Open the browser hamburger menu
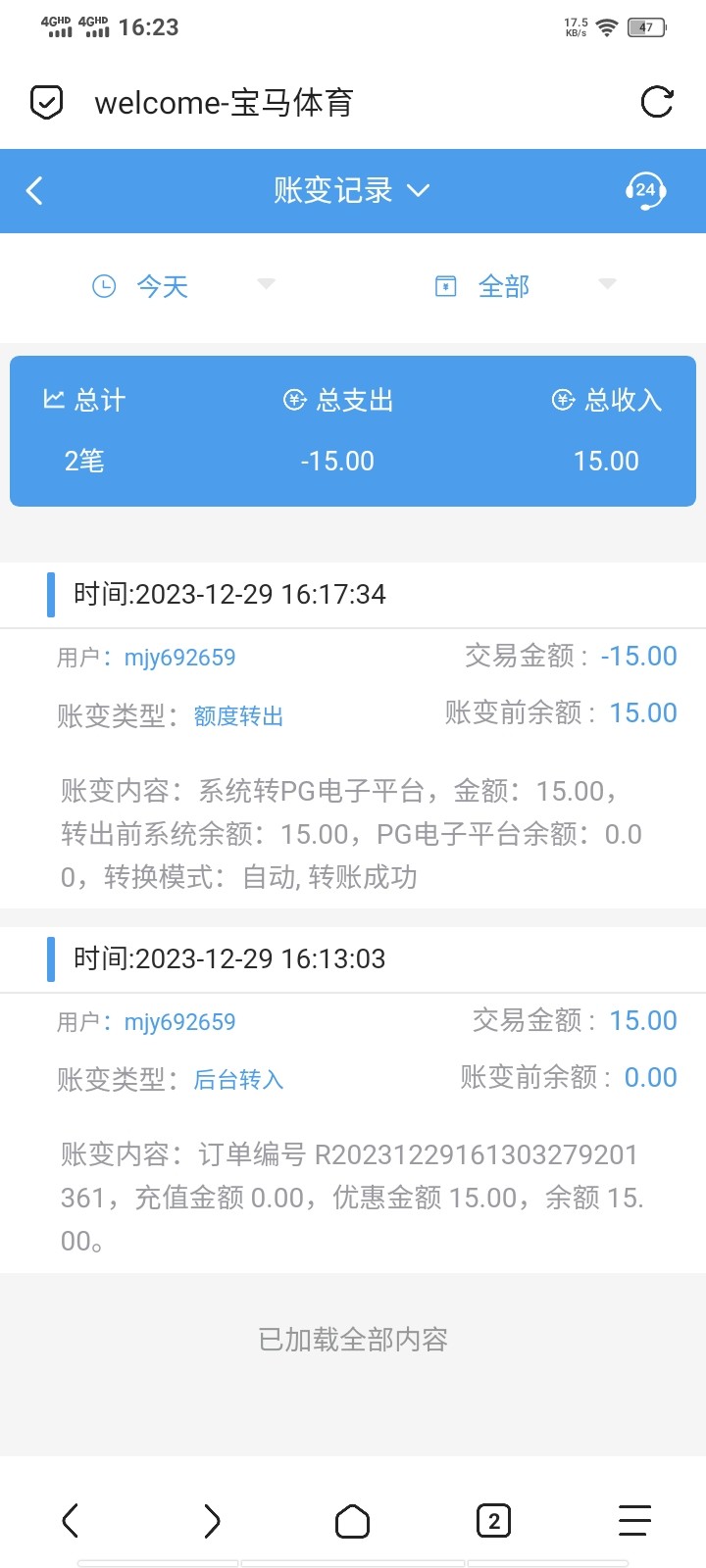The image size is (706, 1568). (x=634, y=1520)
